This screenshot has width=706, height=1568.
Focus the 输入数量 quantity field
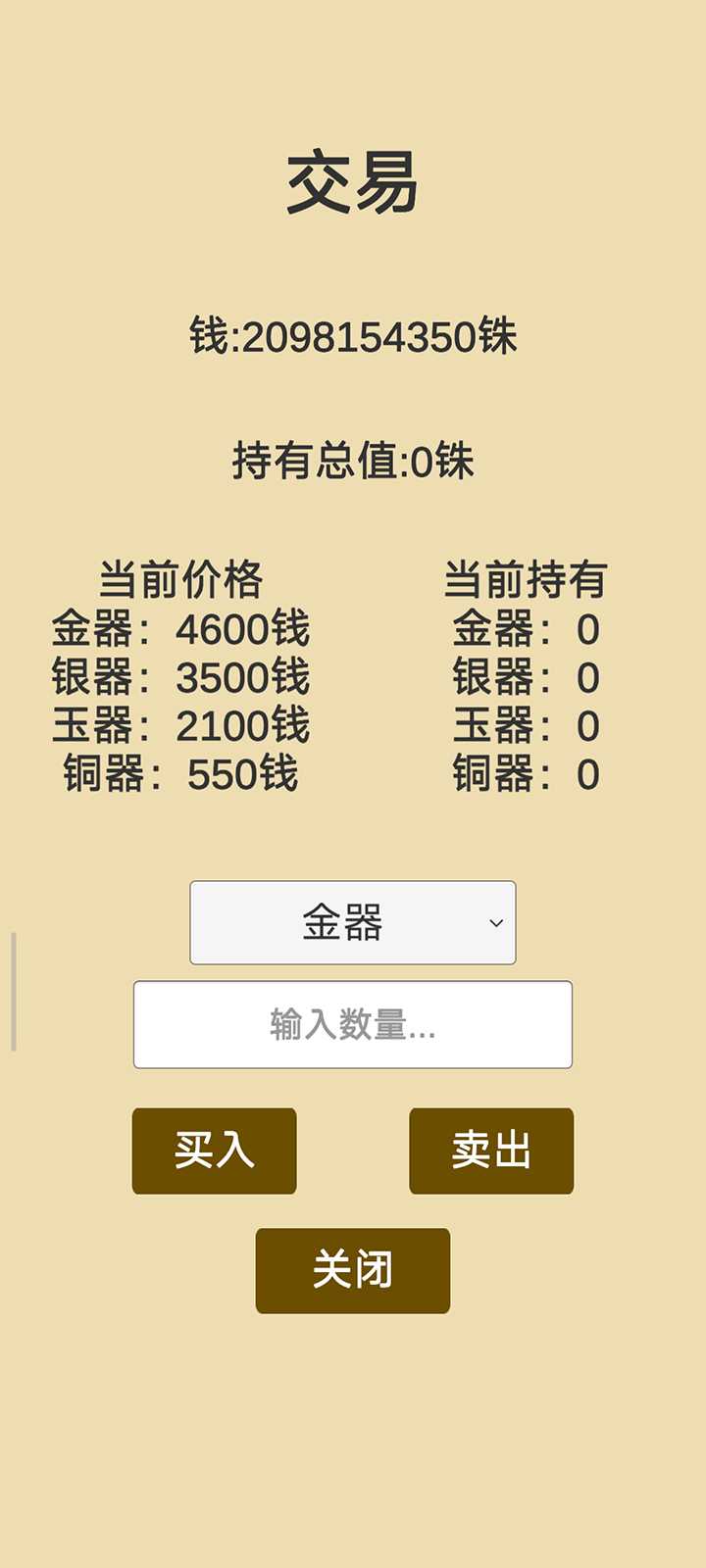pyautogui.click(x=352, y=1024)
